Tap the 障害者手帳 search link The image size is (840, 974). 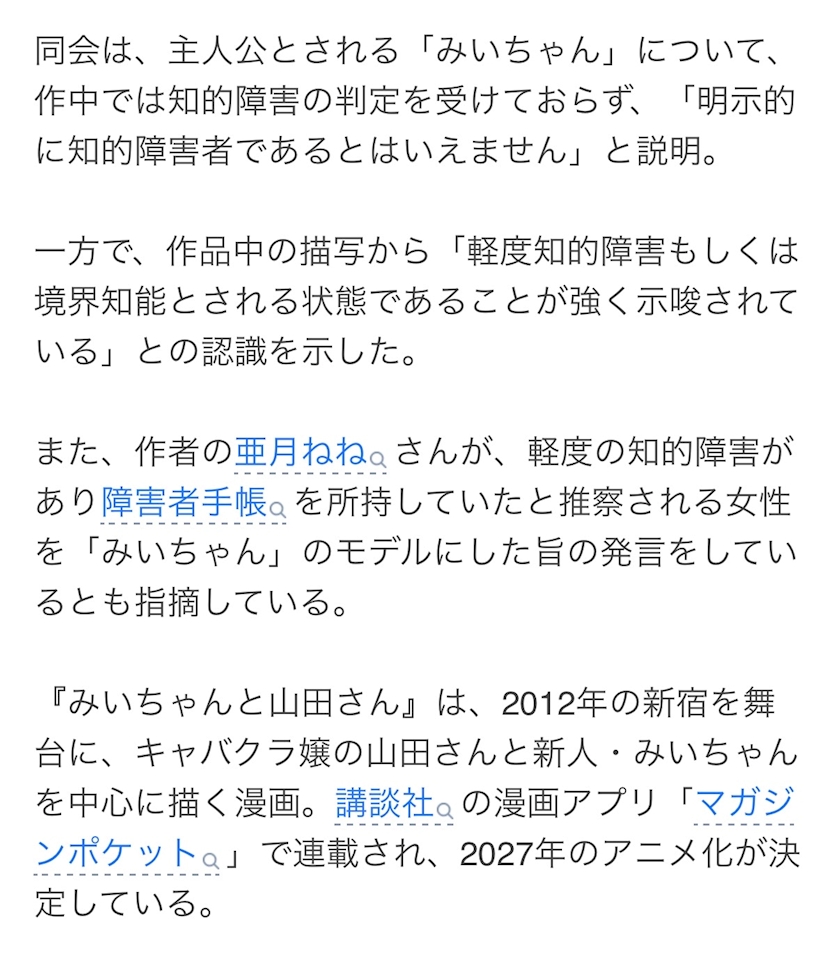coord(193,502)
